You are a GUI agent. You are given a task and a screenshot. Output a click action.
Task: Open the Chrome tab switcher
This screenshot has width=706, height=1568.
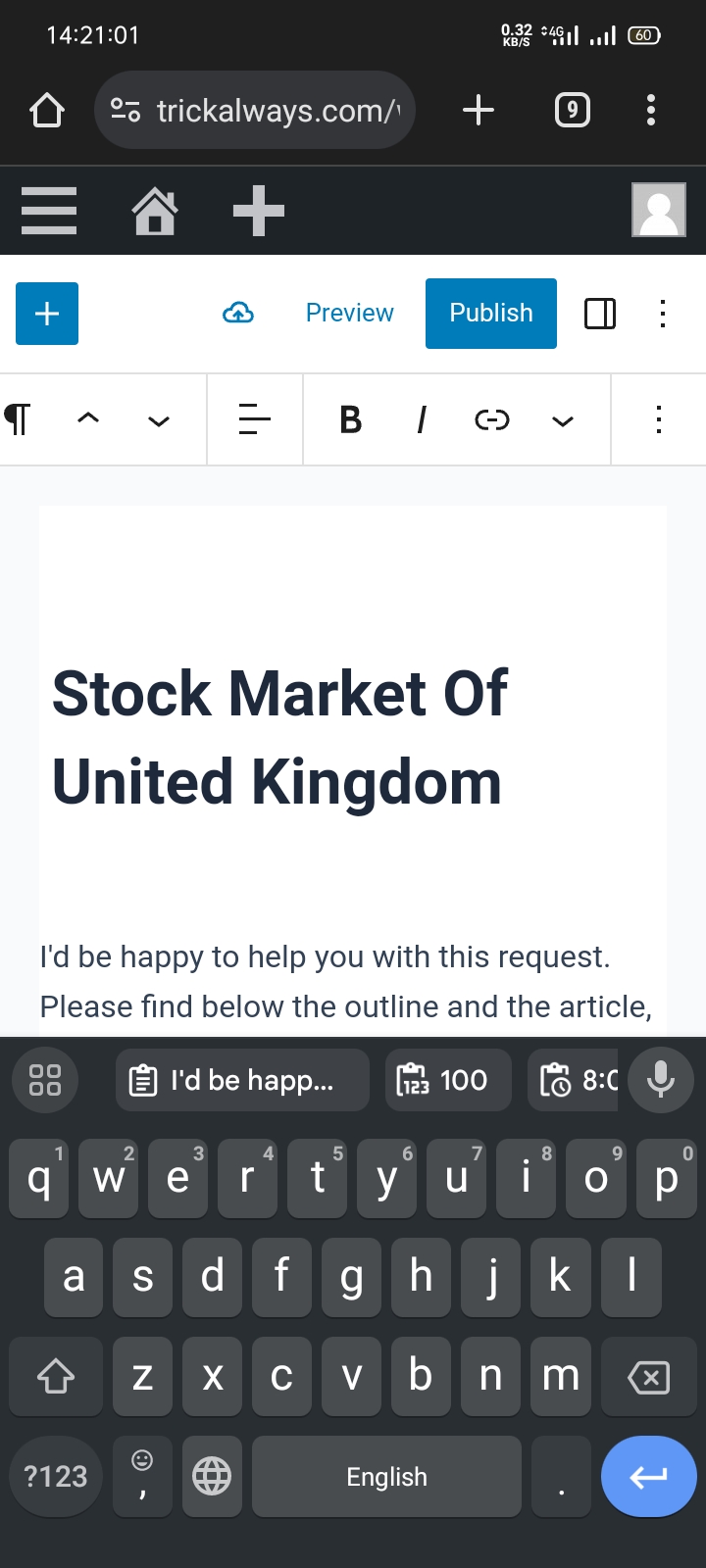(x=573, y=110)
